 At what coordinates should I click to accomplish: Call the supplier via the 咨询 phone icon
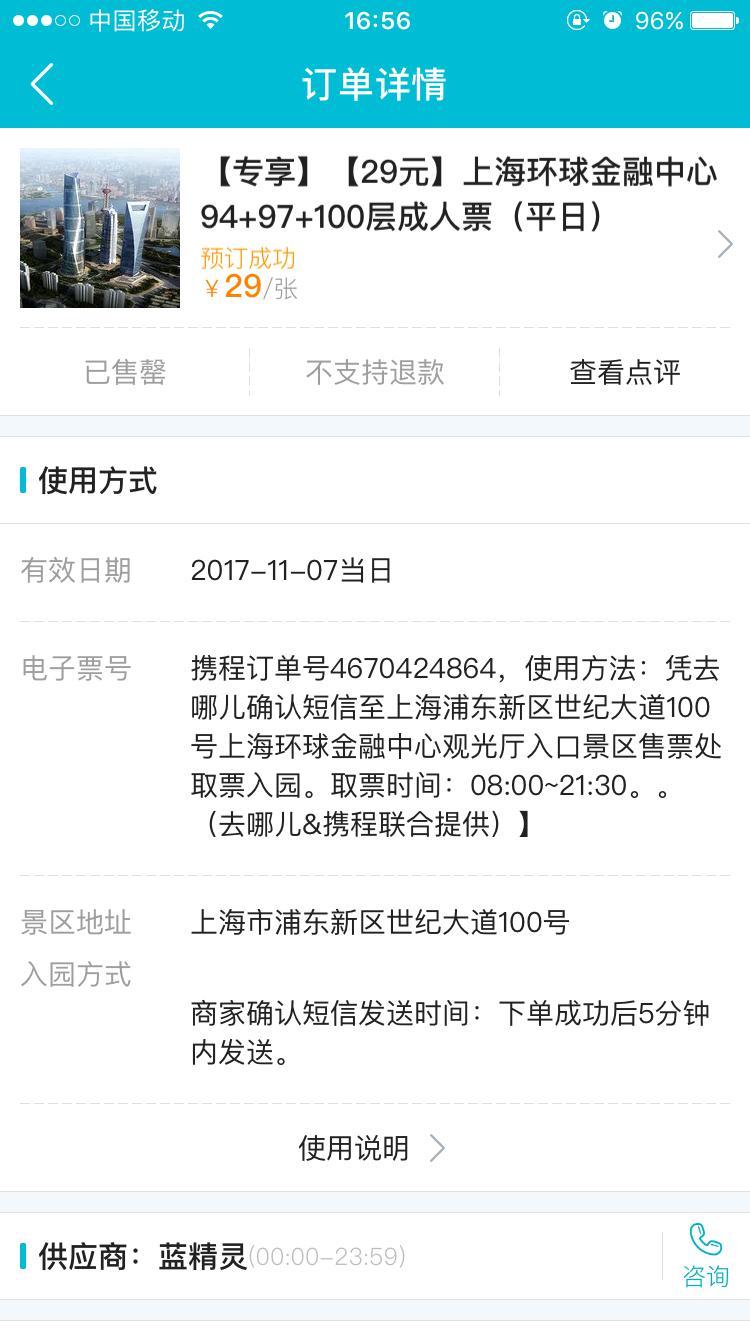pos(706,1255)
